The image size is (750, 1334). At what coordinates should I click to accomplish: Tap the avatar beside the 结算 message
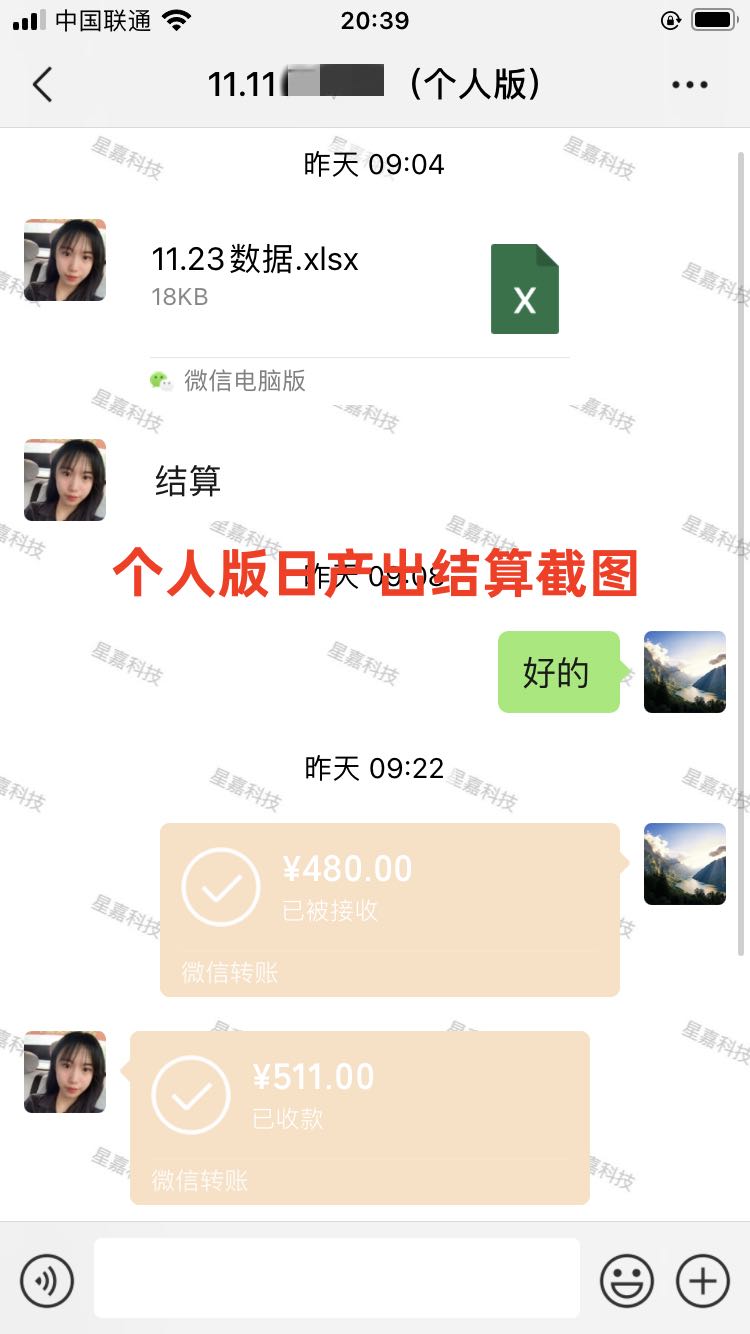[65, 480]
